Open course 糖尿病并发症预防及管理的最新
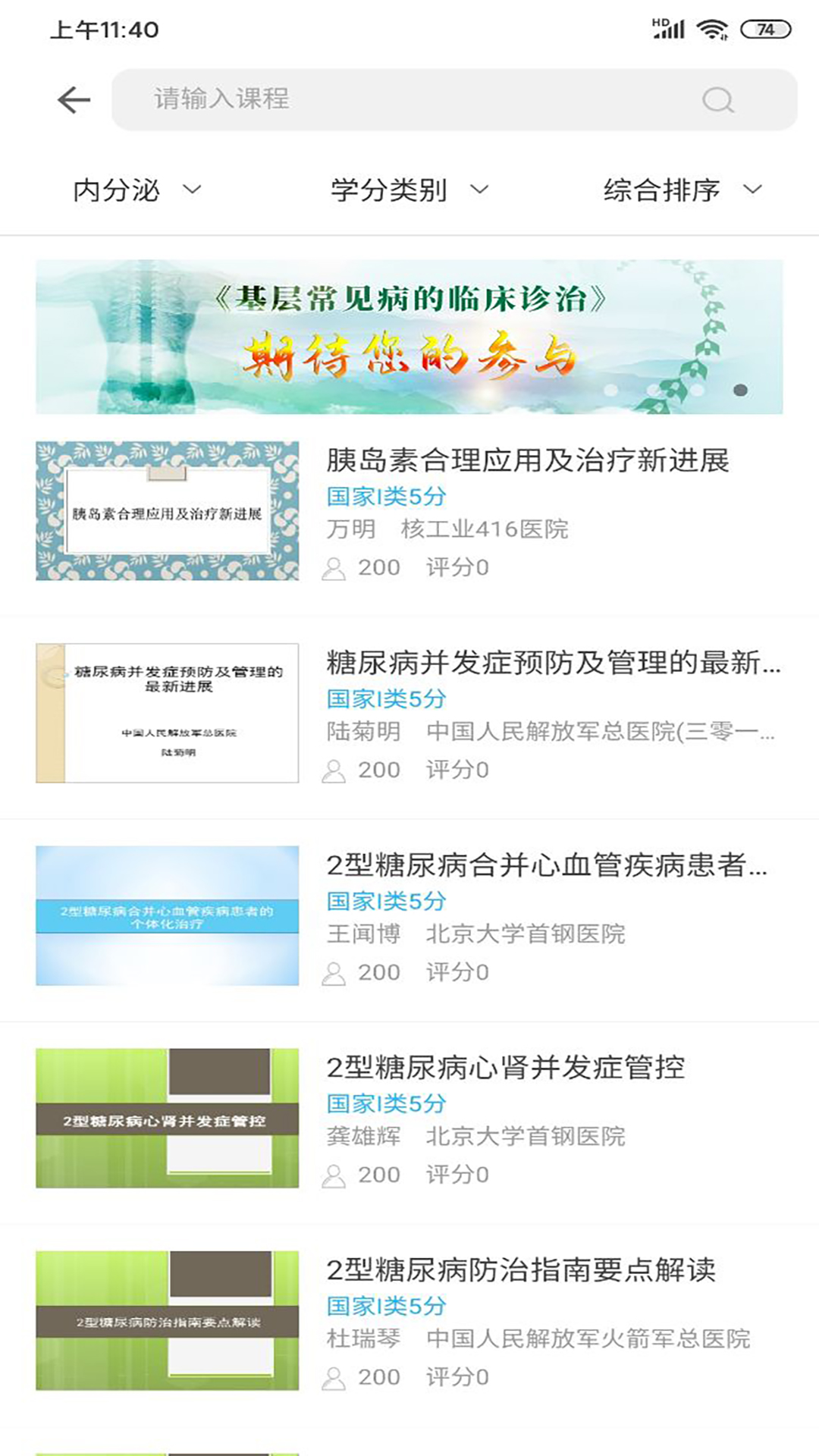819x1456 pixels. point(552,663)
